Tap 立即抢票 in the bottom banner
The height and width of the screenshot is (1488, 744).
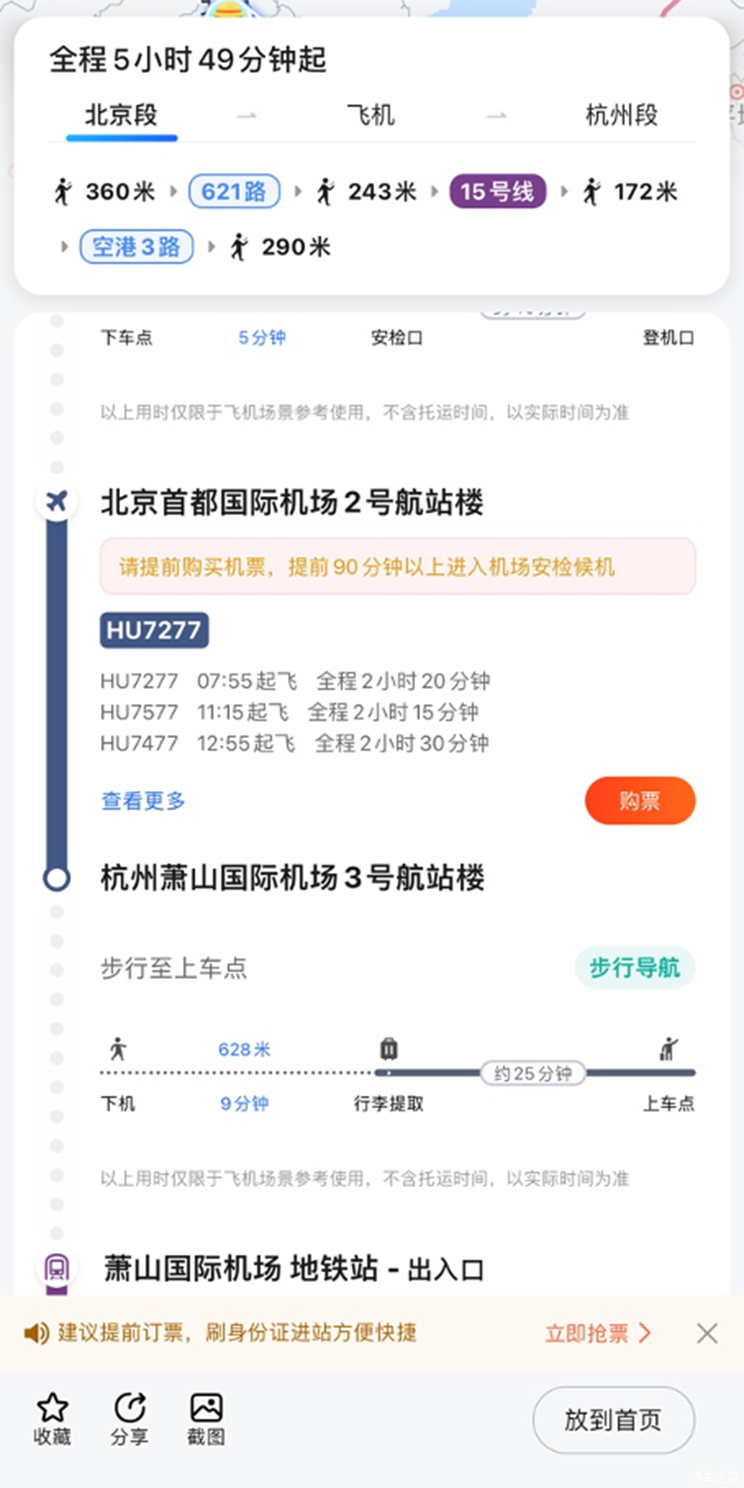click(590, 1332)
